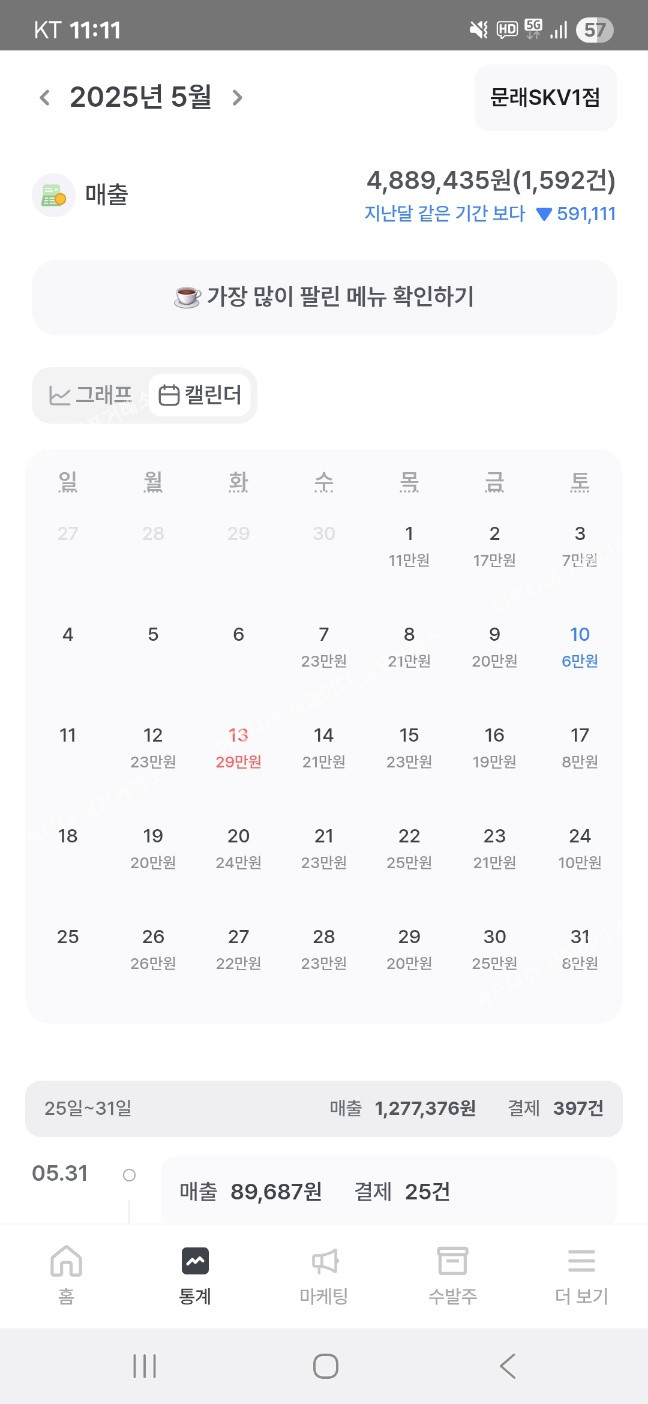Switch to the 수발주 tab
648x1404 pixels.
pyautogui.click(x=452, y=1275)
